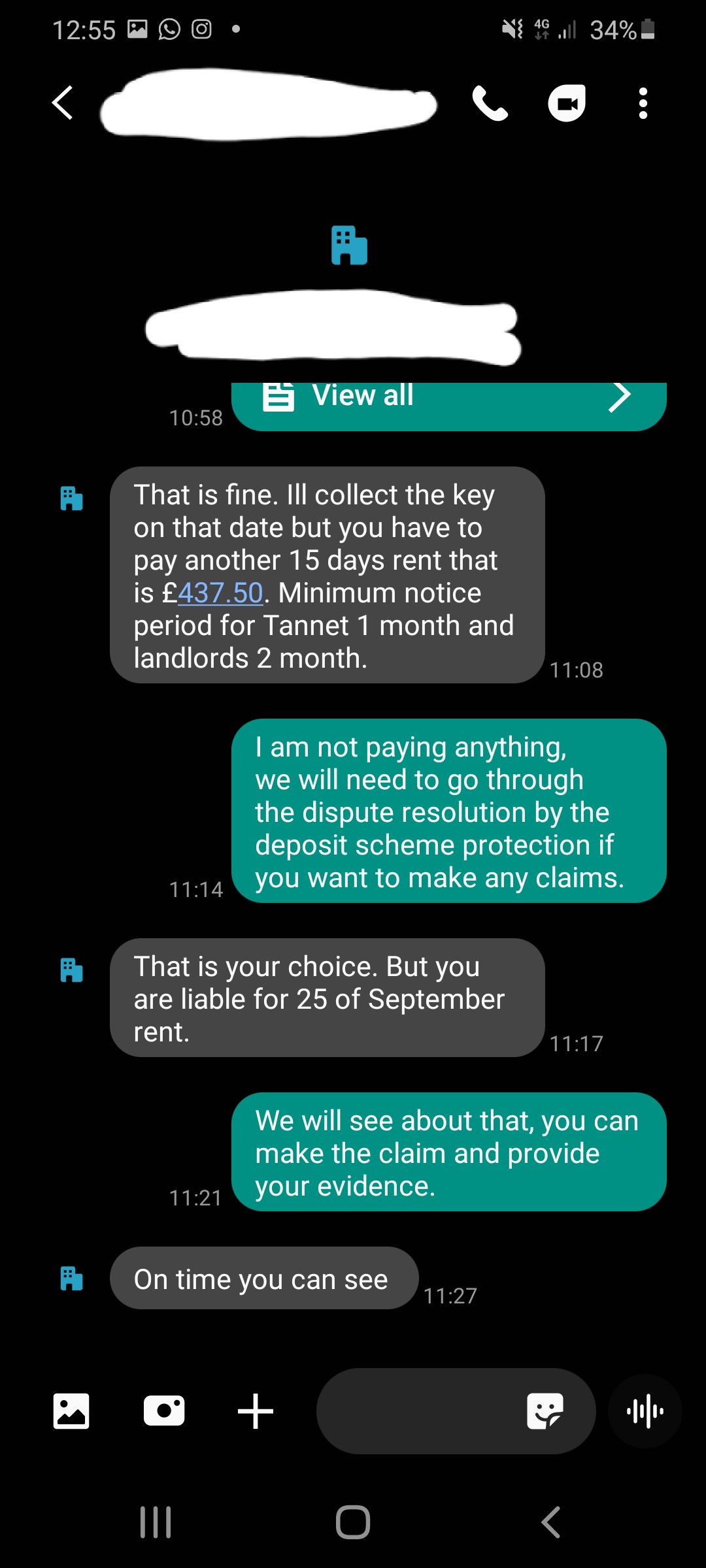The image size is (706, 1568).
Task: Start a voice call with this contact
Action: tap(490, 103)
